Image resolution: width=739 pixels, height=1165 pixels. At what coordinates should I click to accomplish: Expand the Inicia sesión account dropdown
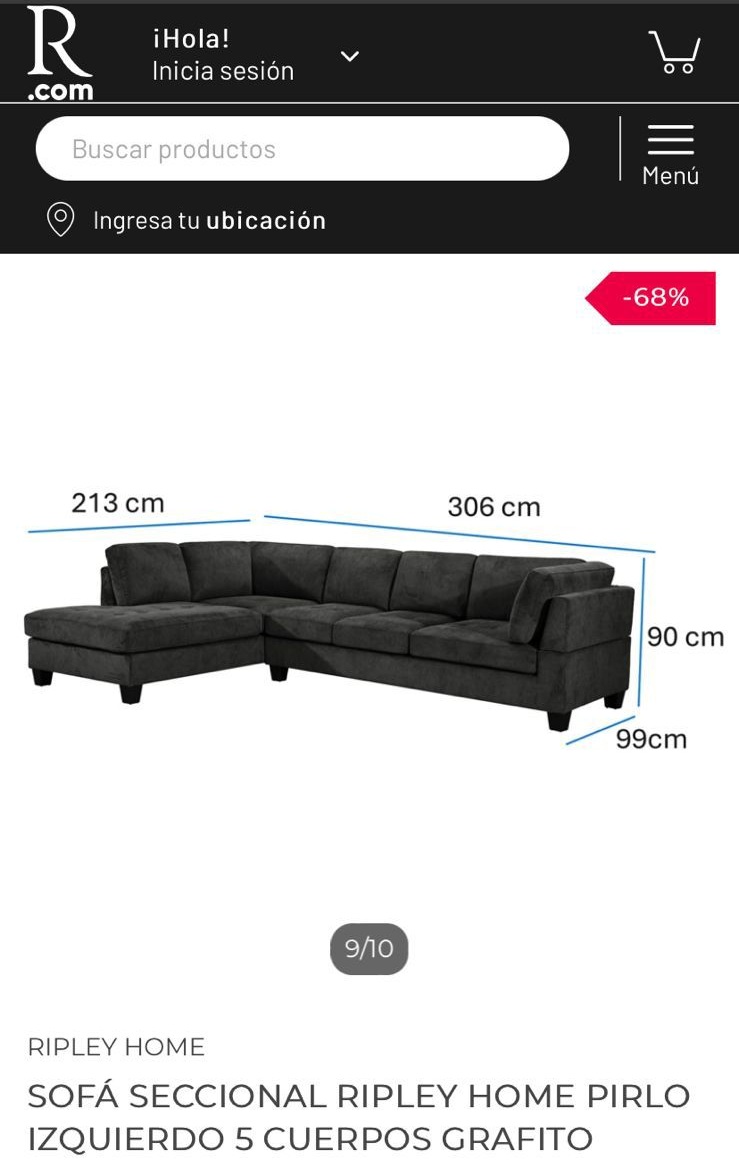349,56
